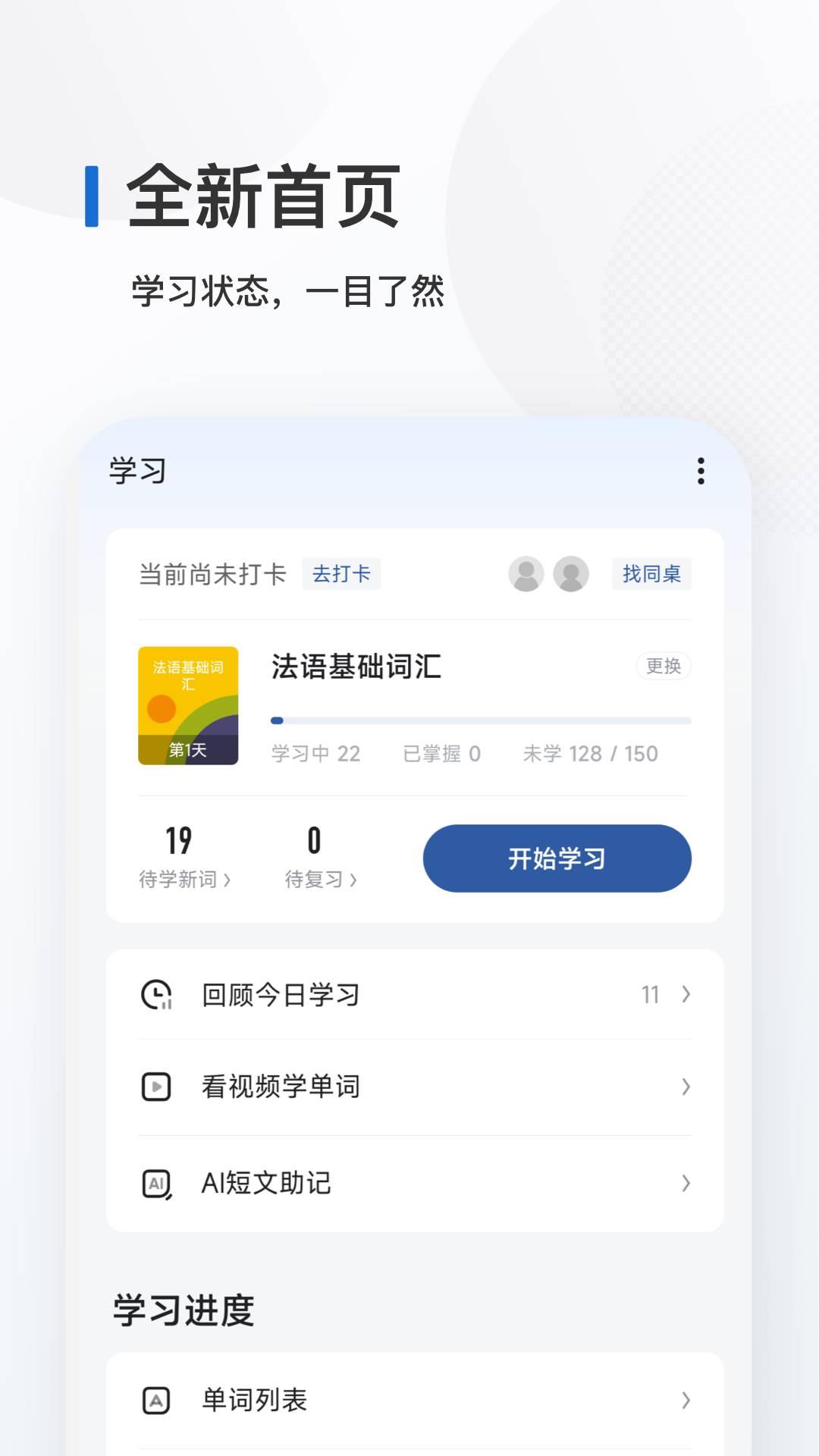Open 回顾今日学习 using its right arrow
The image size is (819, 1456).
click(x=685, y=994)
